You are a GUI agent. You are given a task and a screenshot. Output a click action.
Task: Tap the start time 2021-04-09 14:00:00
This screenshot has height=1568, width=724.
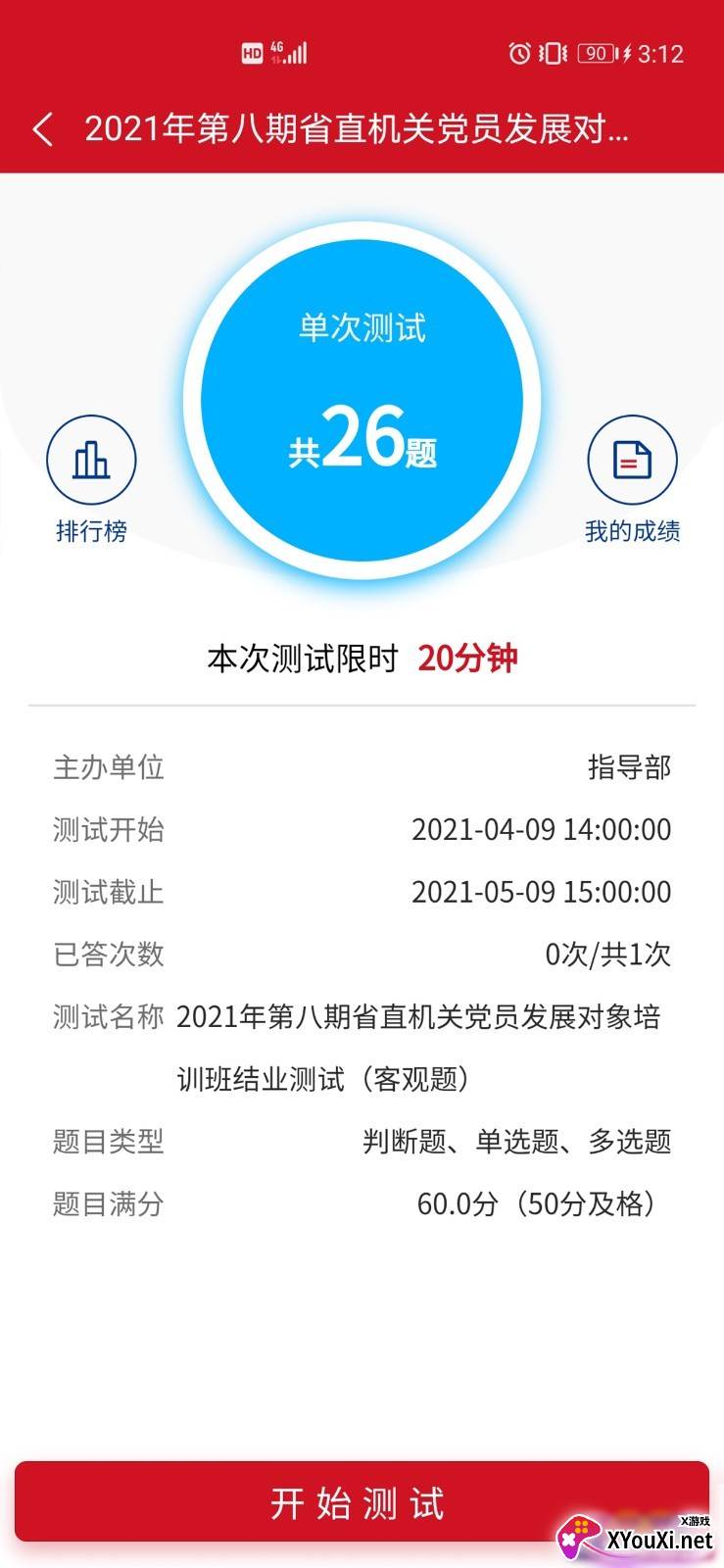coord(541,830)
